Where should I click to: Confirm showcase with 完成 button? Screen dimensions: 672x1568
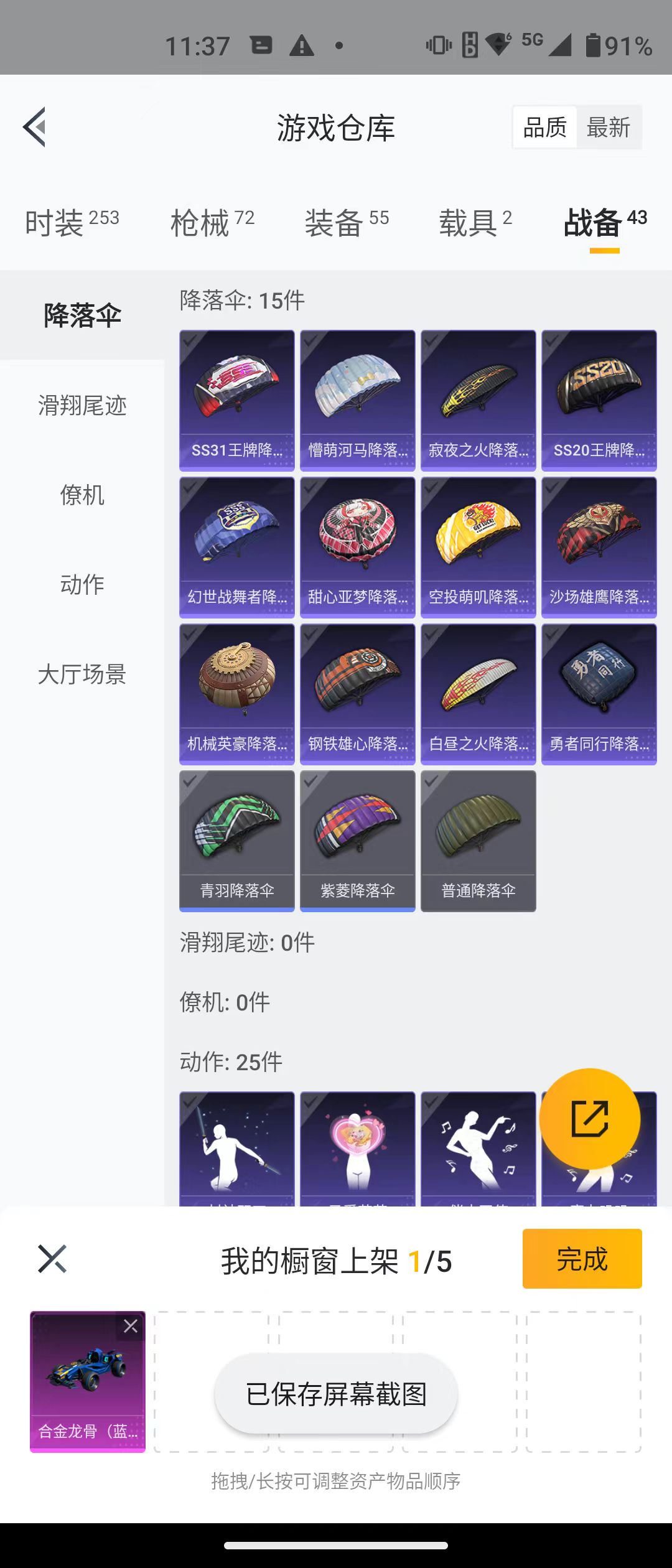tap(582, 1259)
